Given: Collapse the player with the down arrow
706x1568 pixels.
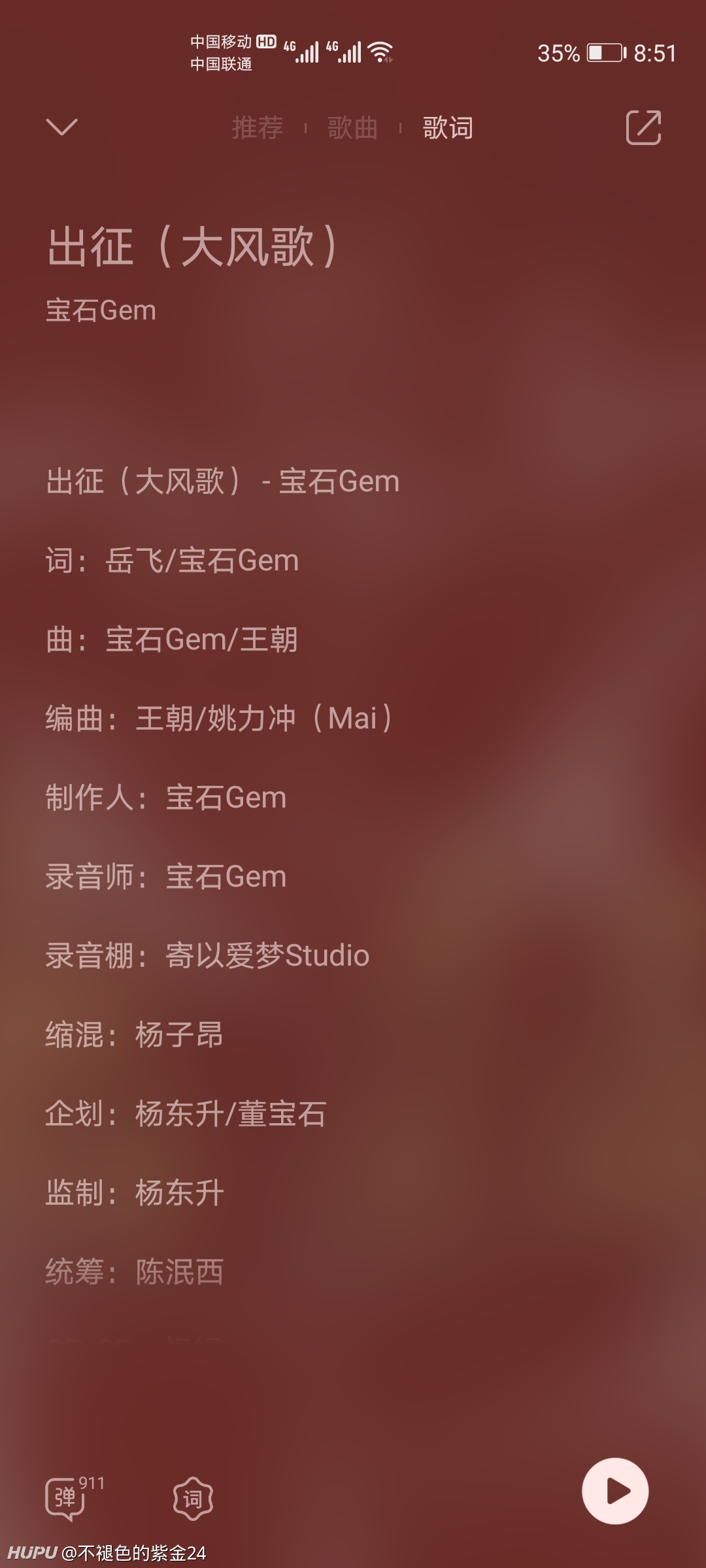Looking at the screenshot, I should [x=62, y=127].
